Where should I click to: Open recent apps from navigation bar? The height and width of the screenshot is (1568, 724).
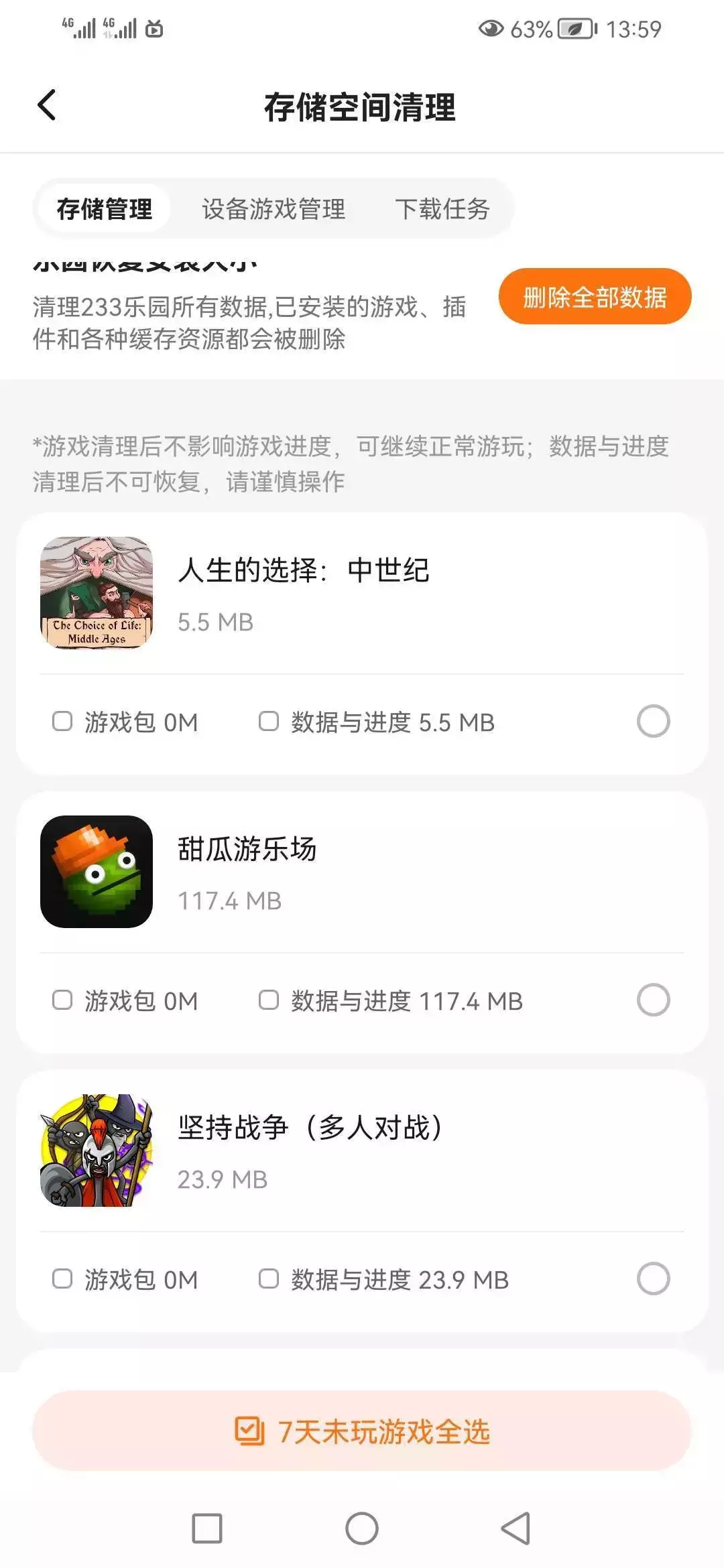click(x=207, y=1528)
